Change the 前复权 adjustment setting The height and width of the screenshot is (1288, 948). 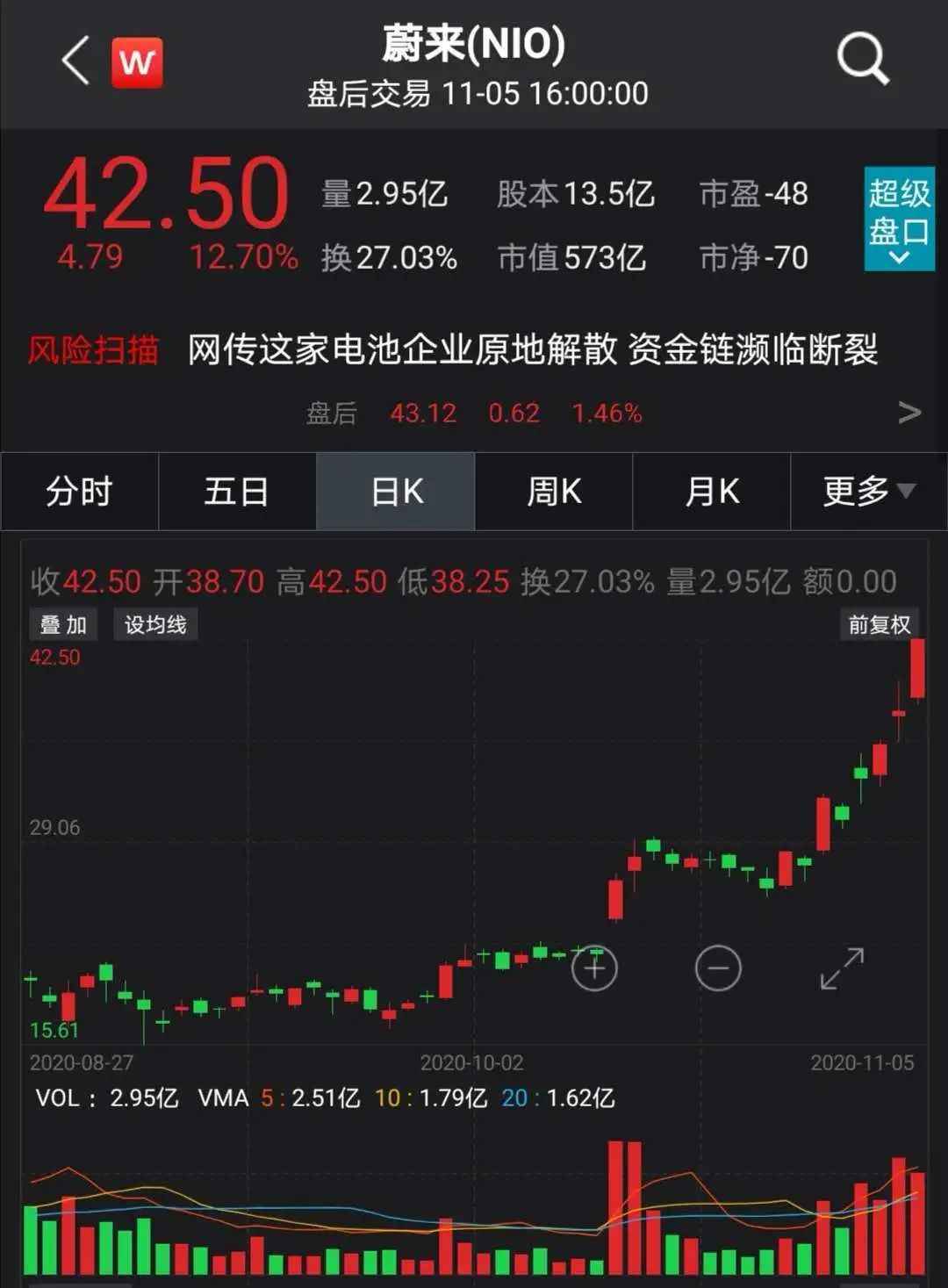pos(880,625)
